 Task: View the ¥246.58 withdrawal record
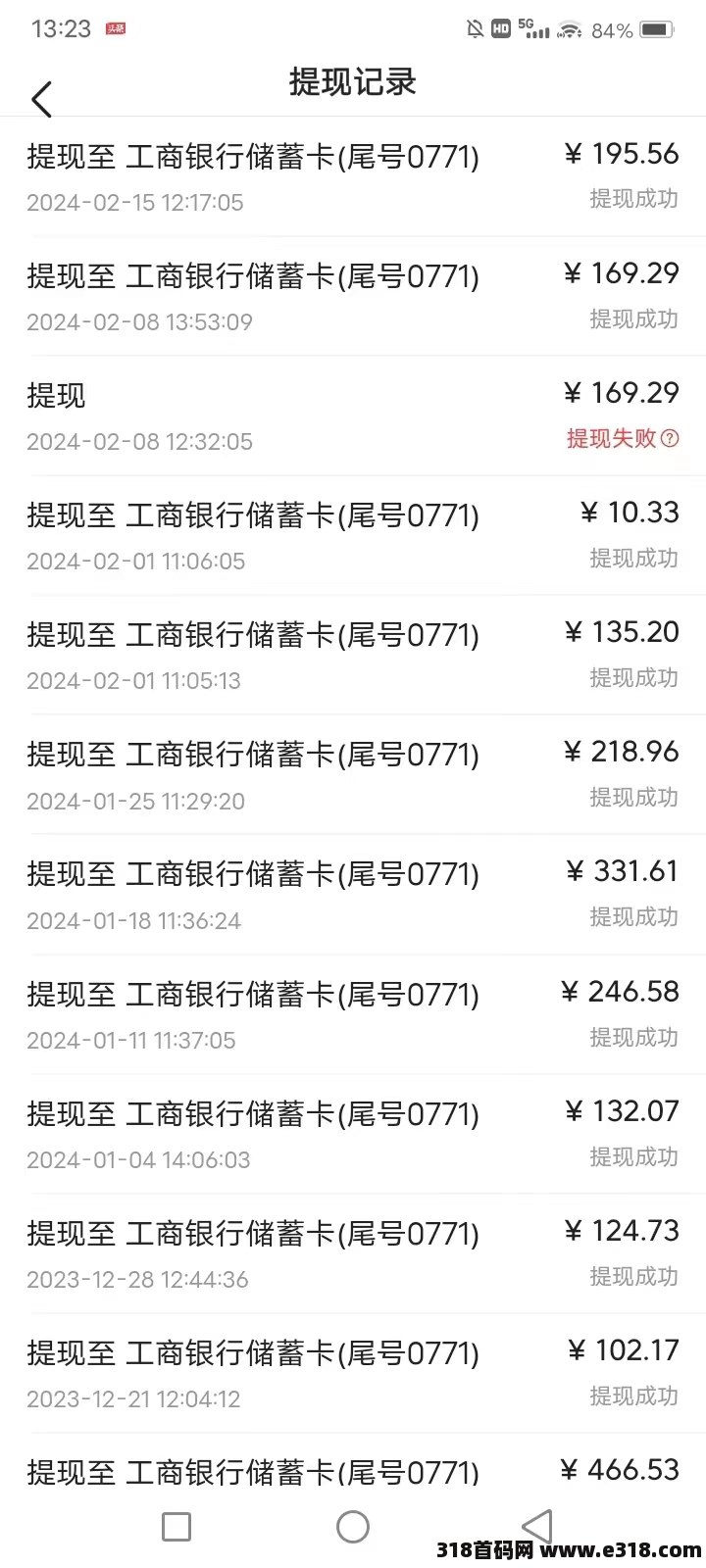click(x=353, y=1014)
